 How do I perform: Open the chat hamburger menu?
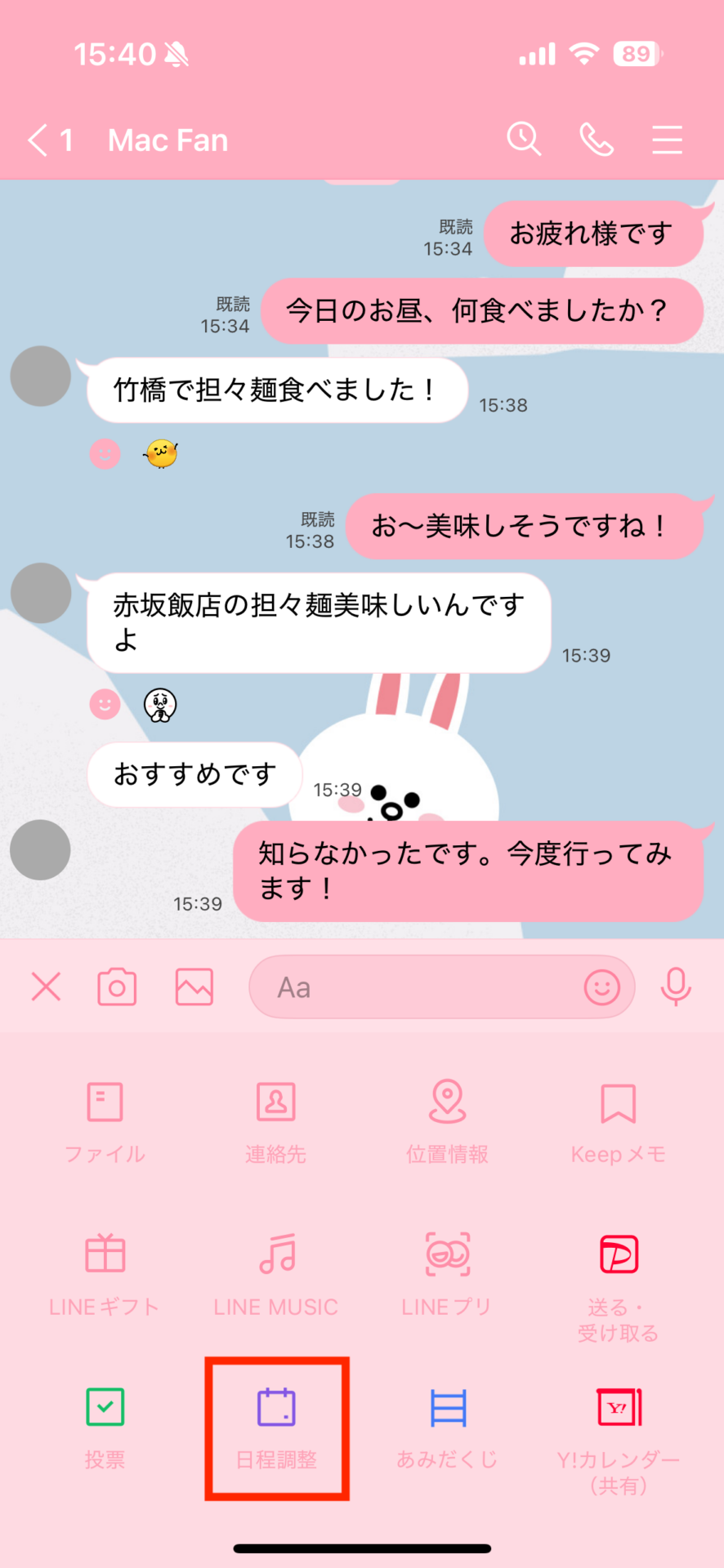pos(667,140)
